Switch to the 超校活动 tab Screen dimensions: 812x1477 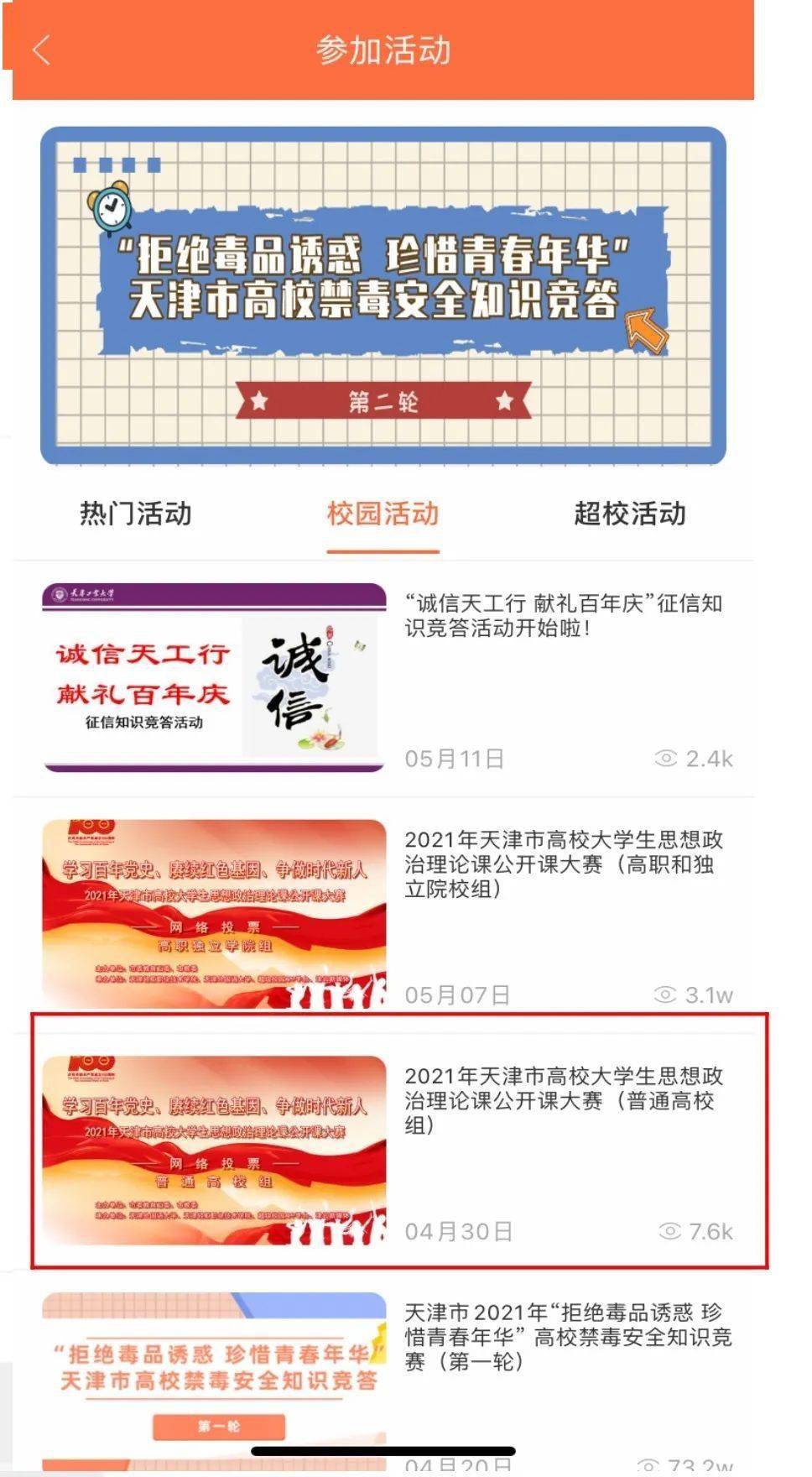coord(630,514)
